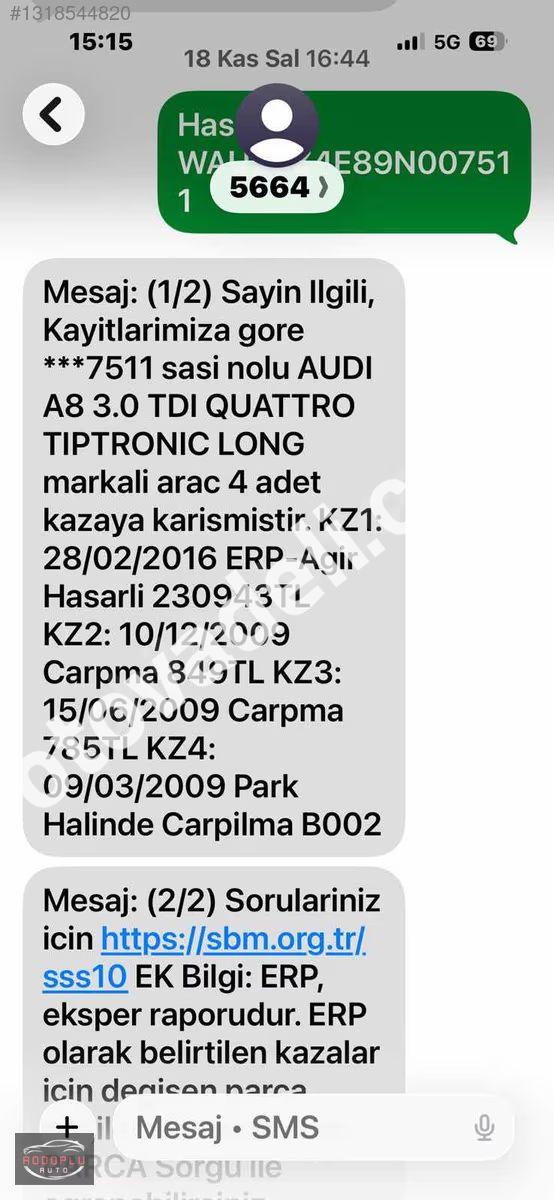Start voice dictation with the microphone
The image size is (554, 1200).
(484, 1128)
